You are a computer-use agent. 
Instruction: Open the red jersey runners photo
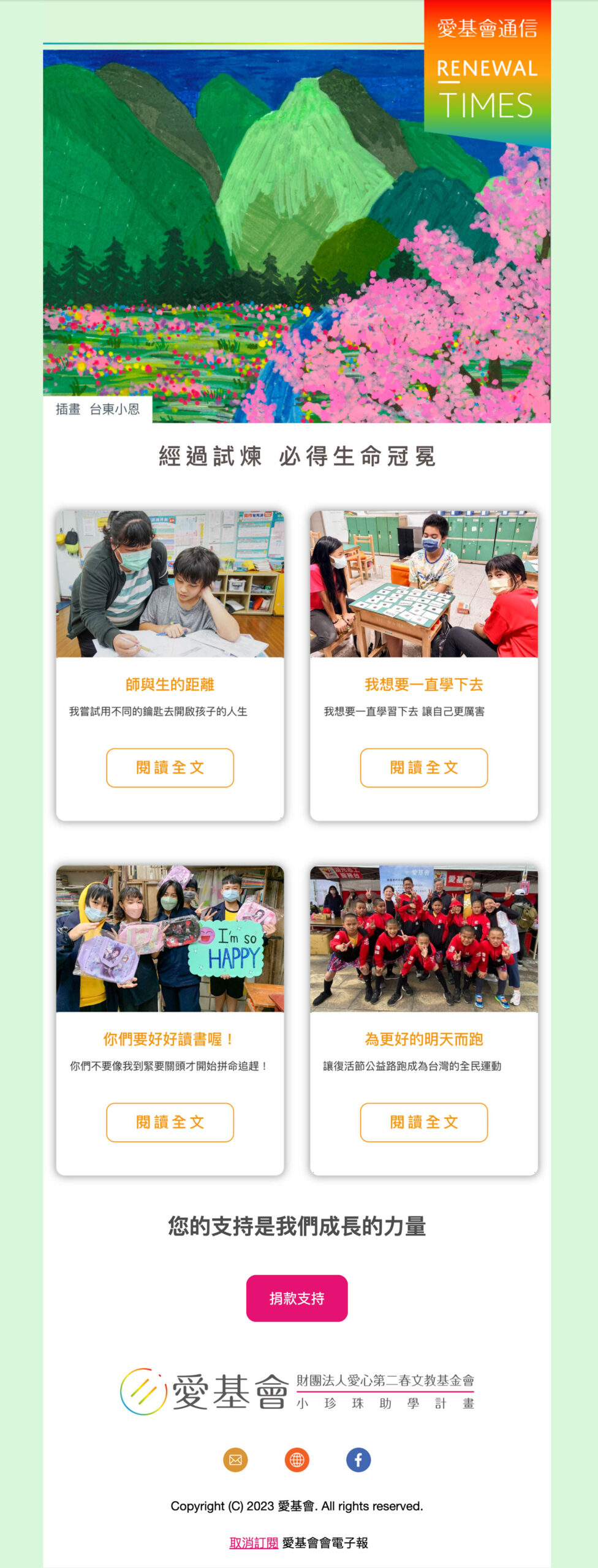(x=423, y=938)
